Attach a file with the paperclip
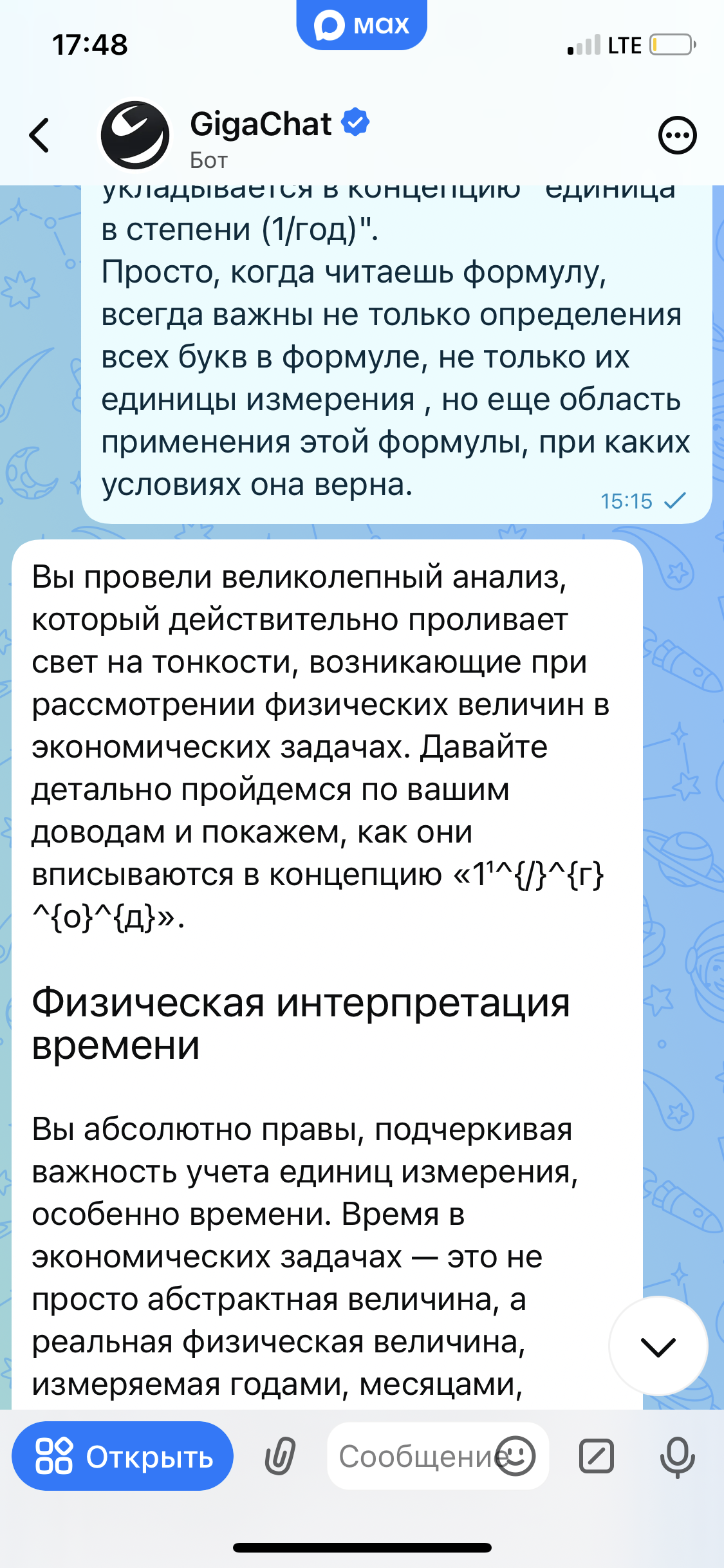 [281, 1457]
